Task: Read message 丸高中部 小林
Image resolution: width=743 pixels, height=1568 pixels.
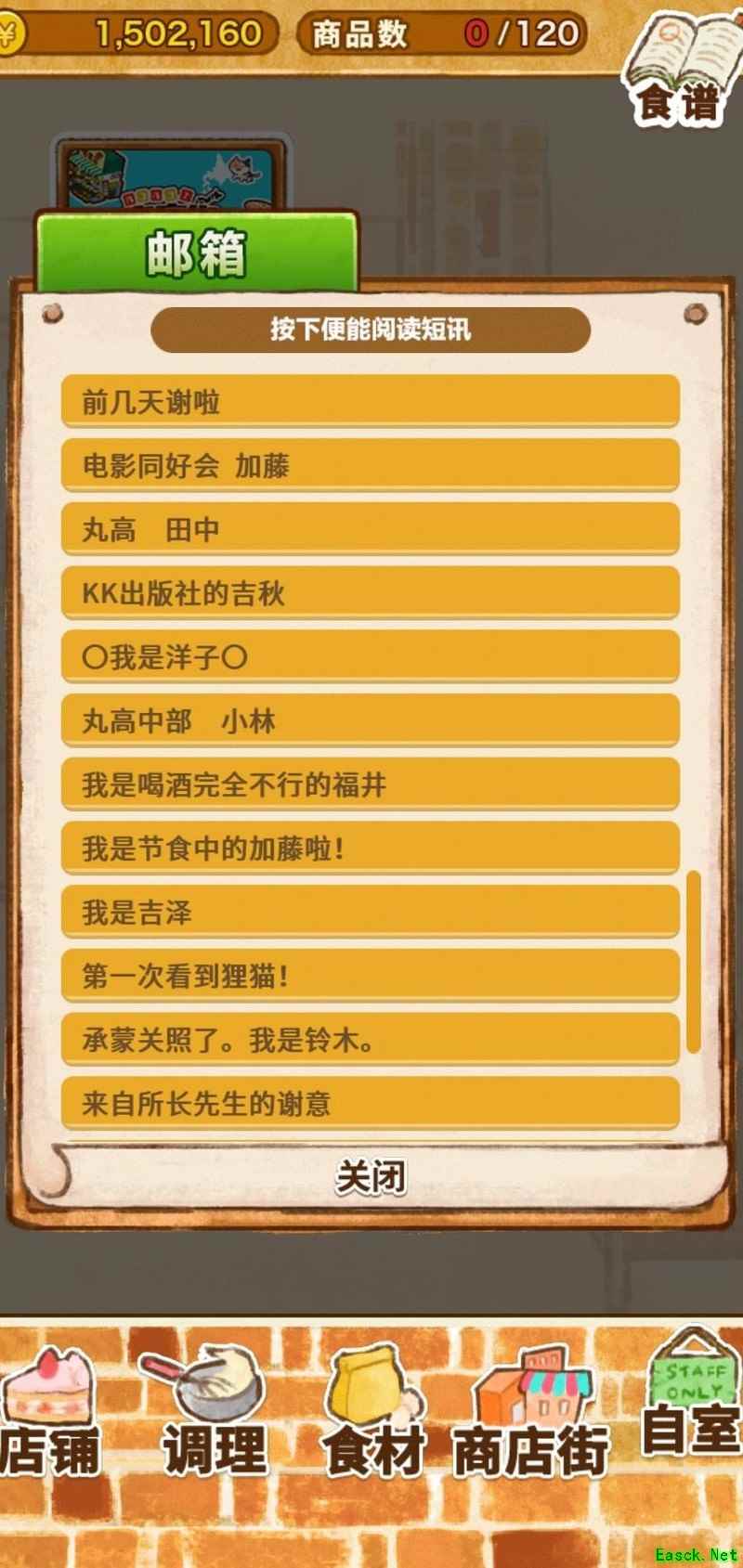Action: click(370, 721)
